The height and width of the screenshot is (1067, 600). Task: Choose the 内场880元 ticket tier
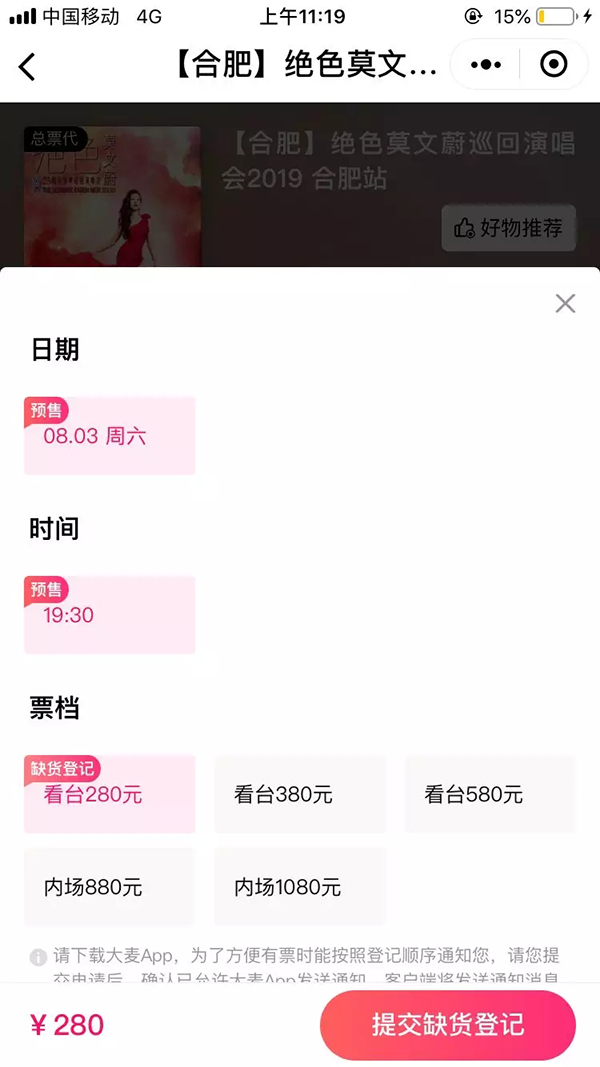click(110, 887)
